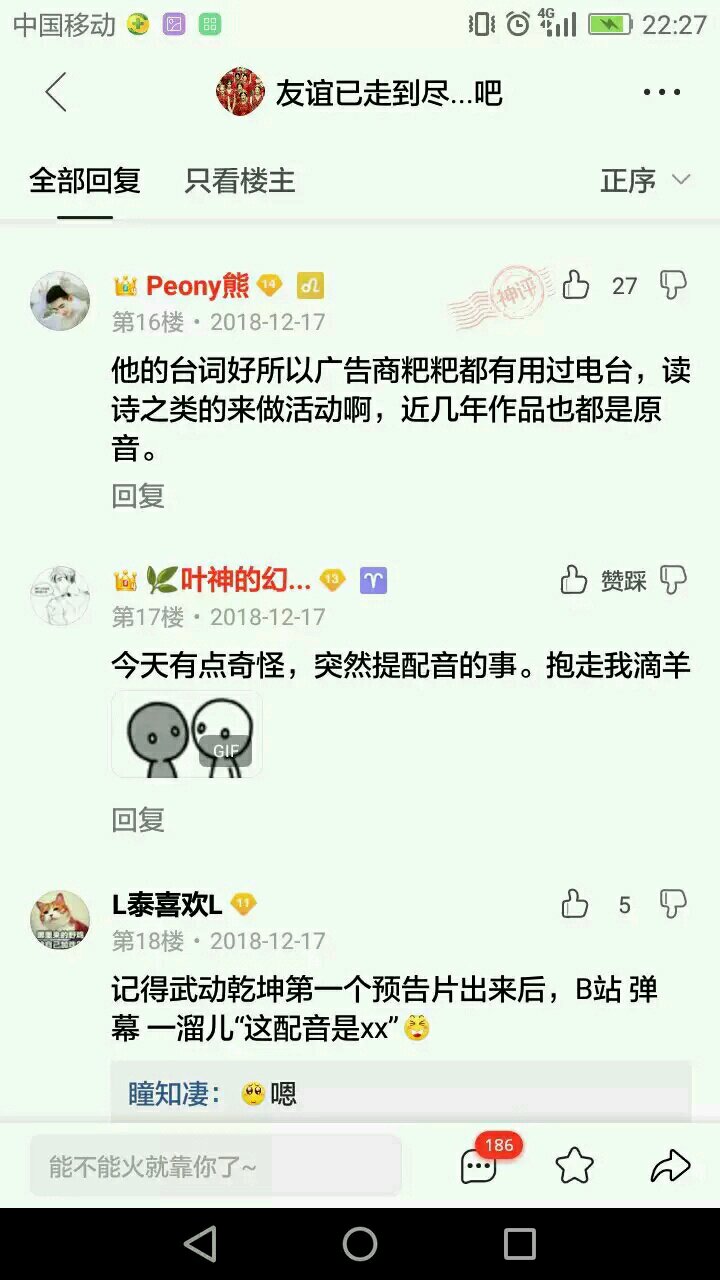Dislike the 17th floor comment
The image size is (720, 1280).
674,580
